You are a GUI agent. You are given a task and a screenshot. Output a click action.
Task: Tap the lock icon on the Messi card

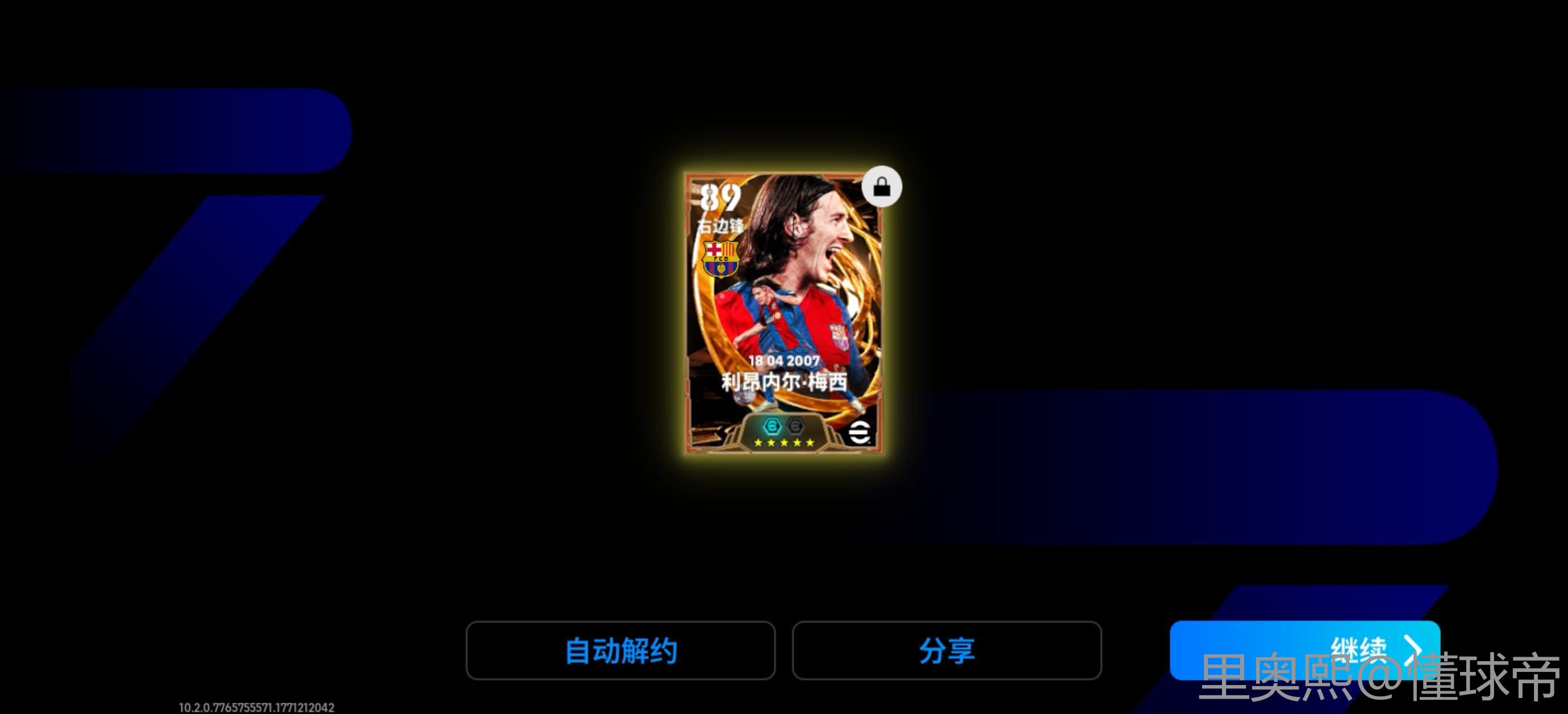tap(881, 186)
